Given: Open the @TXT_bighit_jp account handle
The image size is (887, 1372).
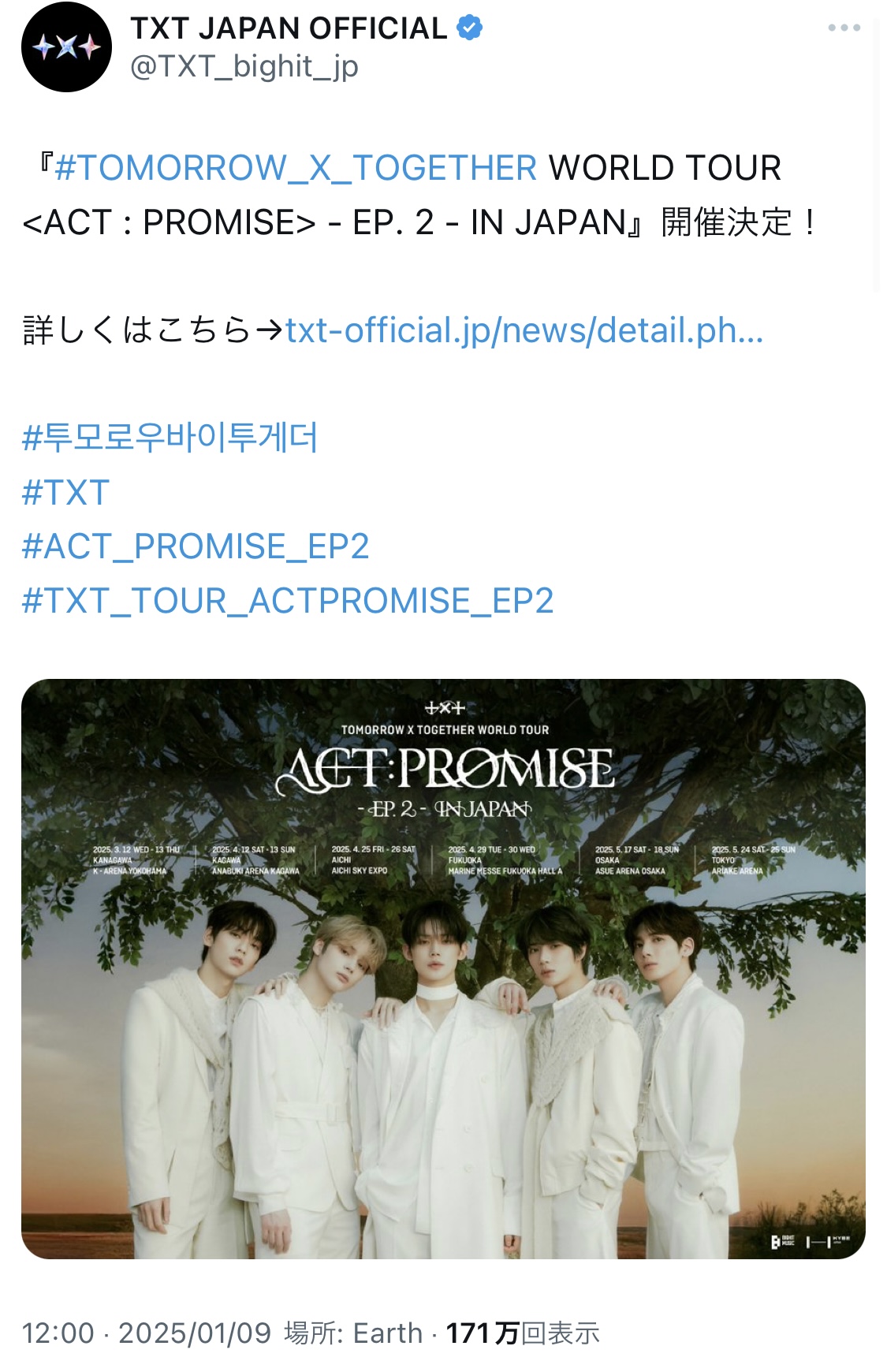Looking at the screenshot, I should coord(244,67).
